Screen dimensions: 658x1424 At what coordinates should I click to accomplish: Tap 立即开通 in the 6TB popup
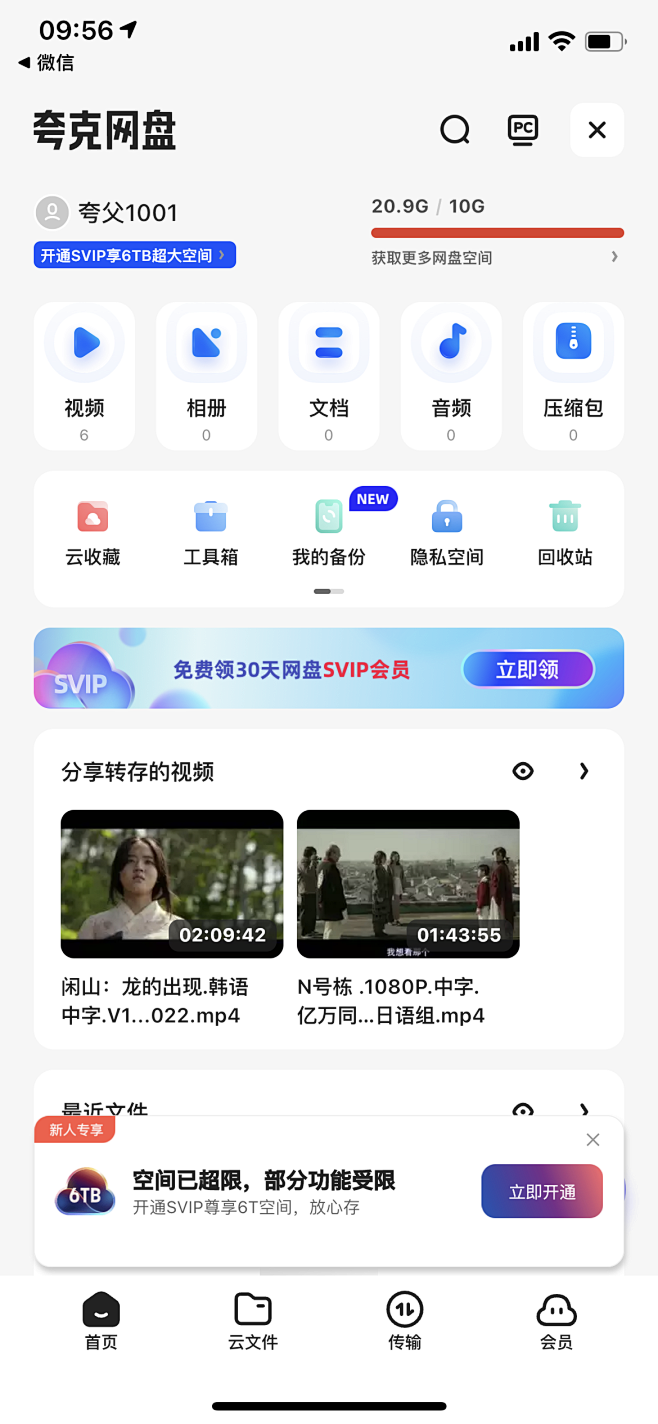542,1191
